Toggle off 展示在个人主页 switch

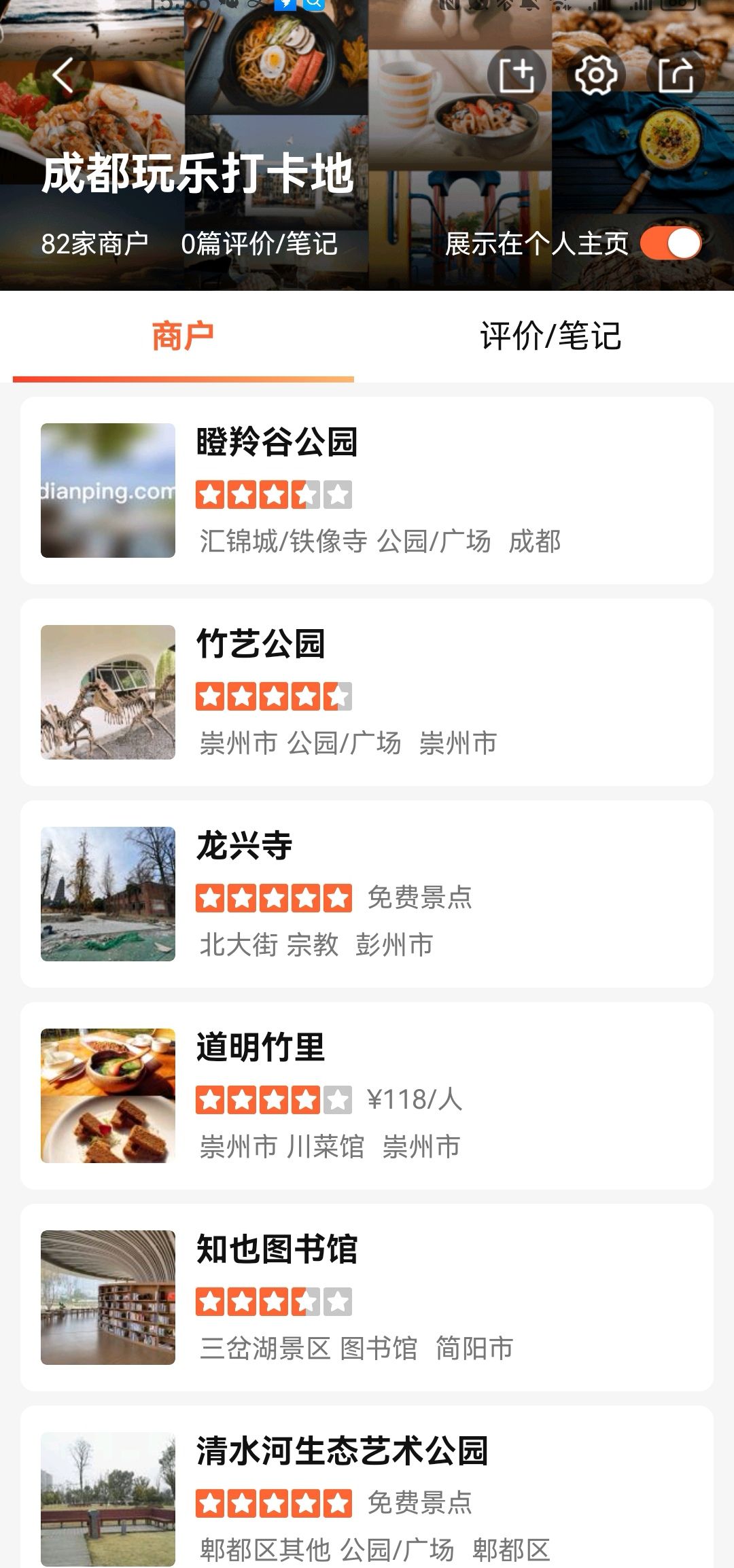pos(671,244)
